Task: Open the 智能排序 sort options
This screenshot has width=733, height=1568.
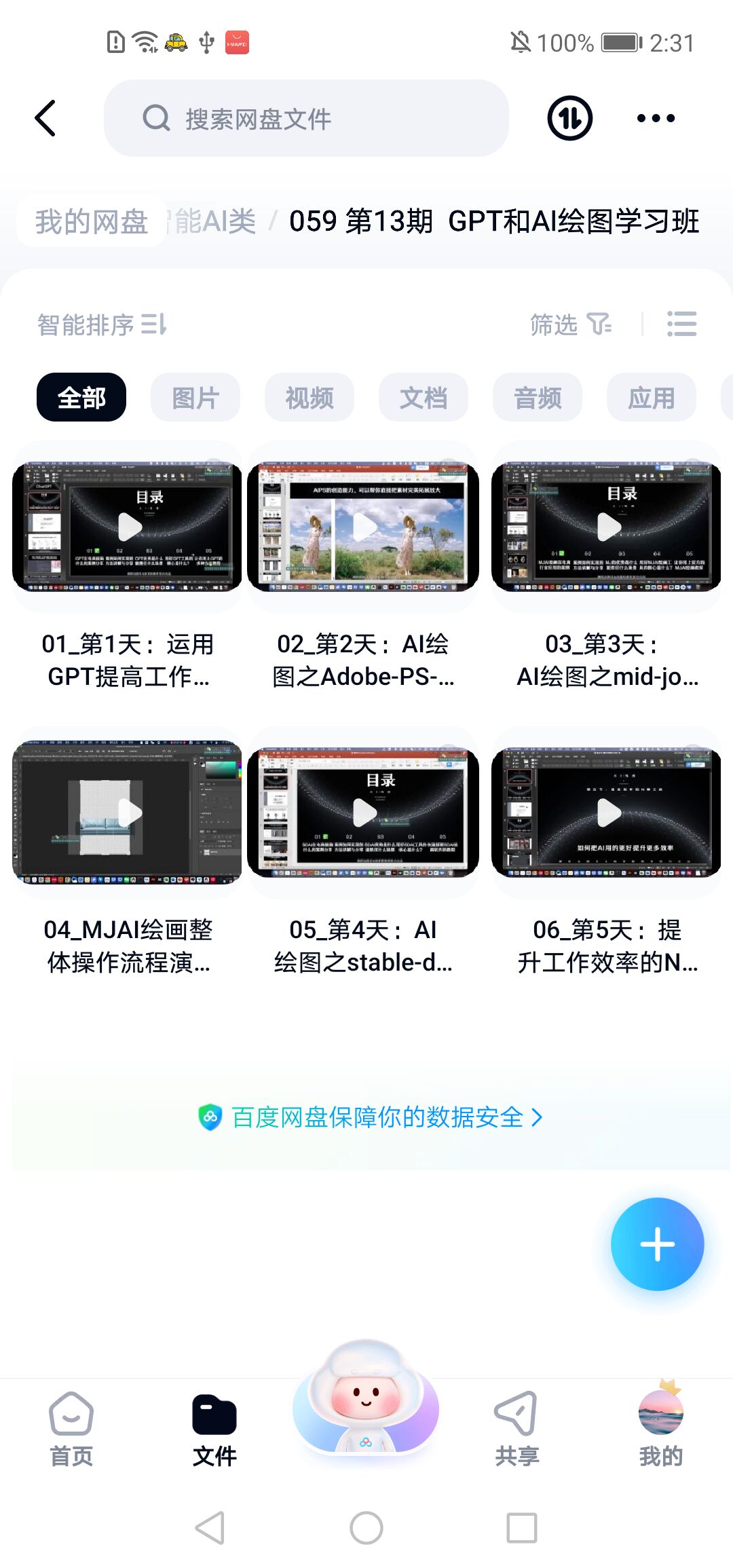Action: (x=102, y=324)
